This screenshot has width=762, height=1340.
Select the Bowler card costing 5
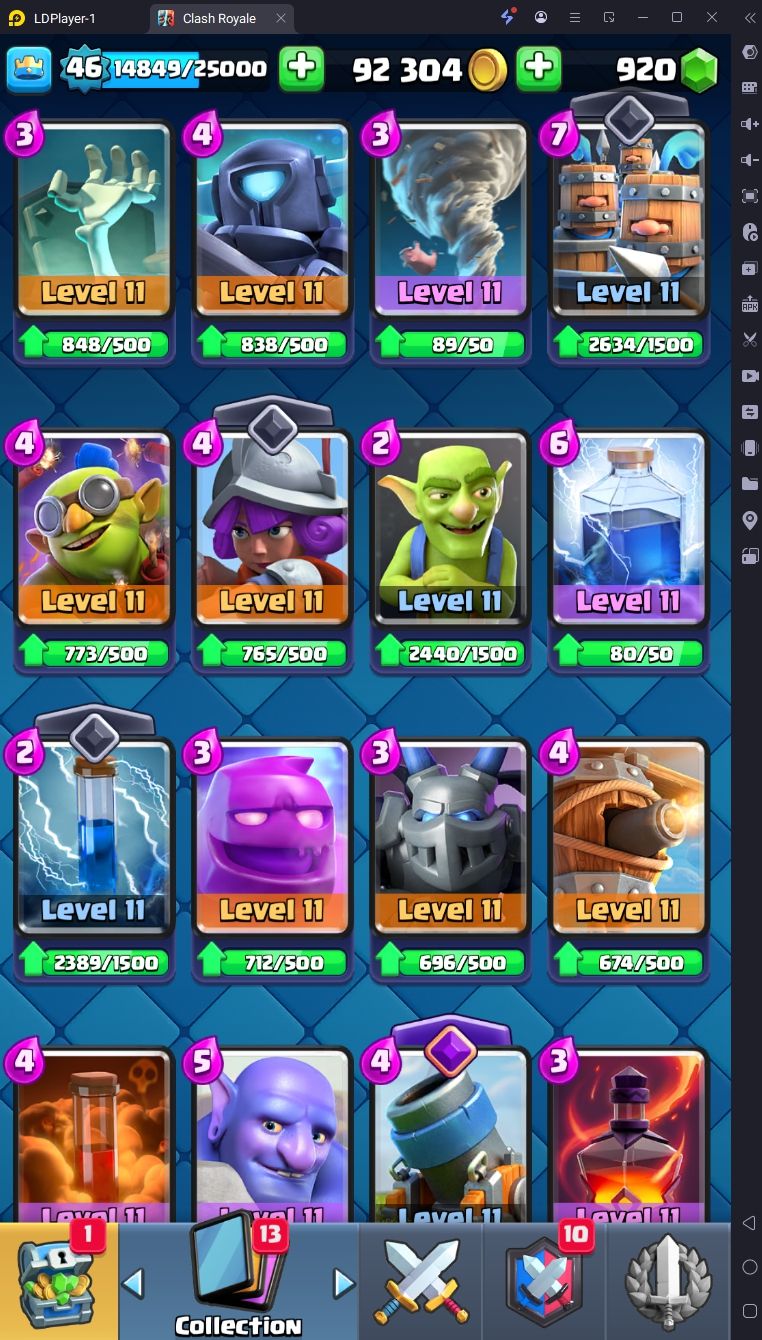(x=272, y=1135)
